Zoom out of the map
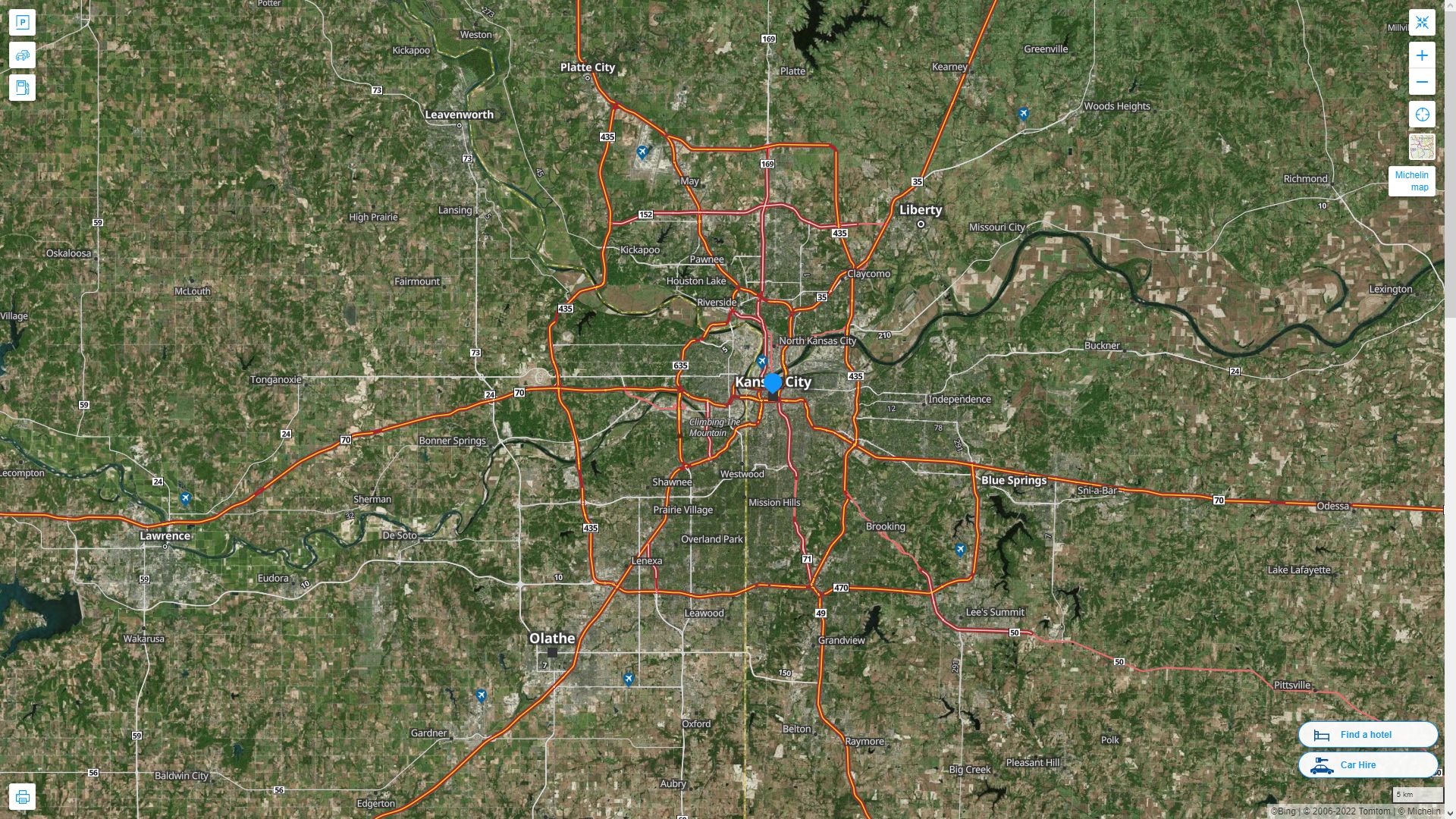 tap(1422, 82)
